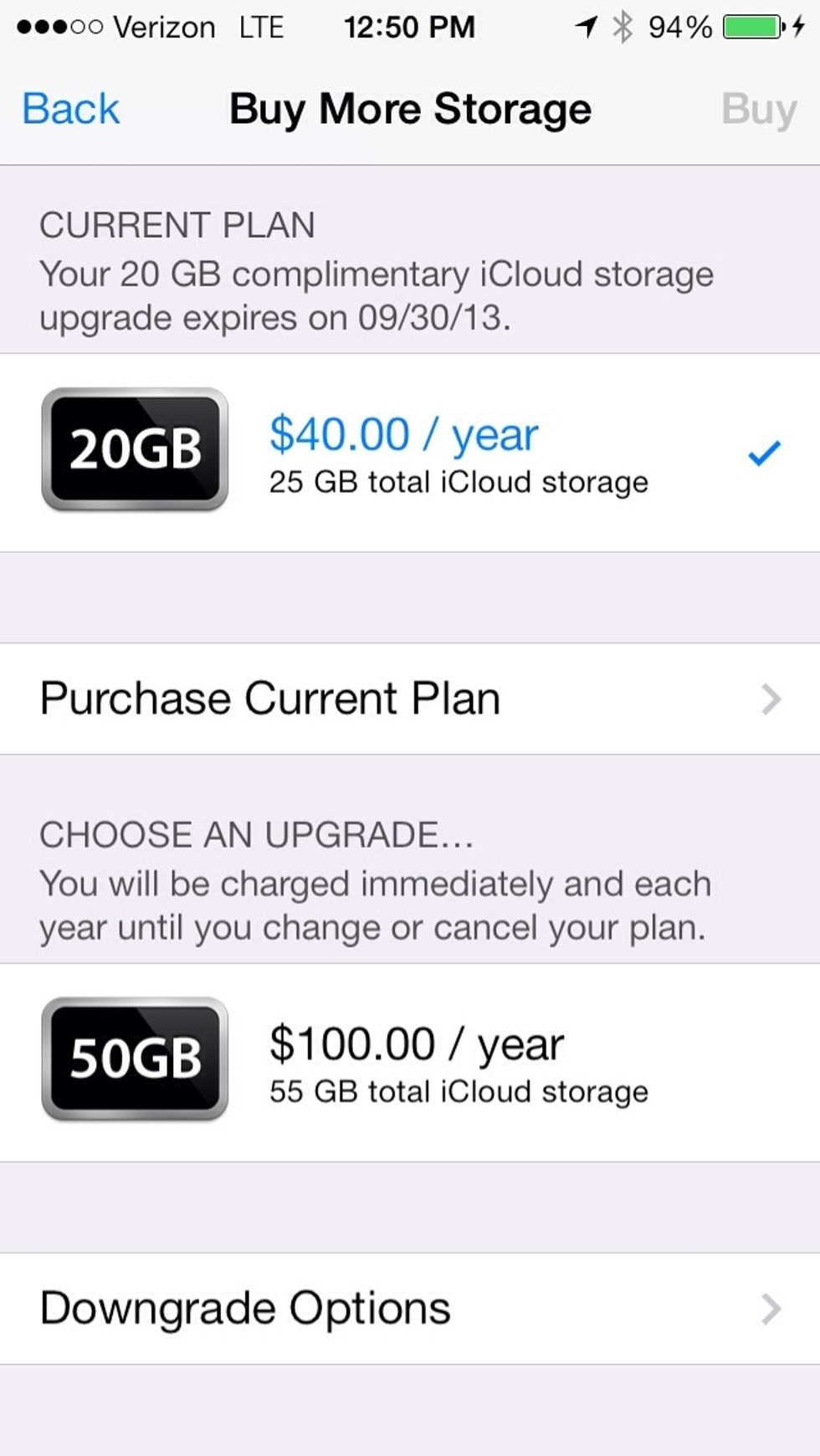Go back using the Back button
This screenshot has height=1456, width=820.
(x=71, y=109)
